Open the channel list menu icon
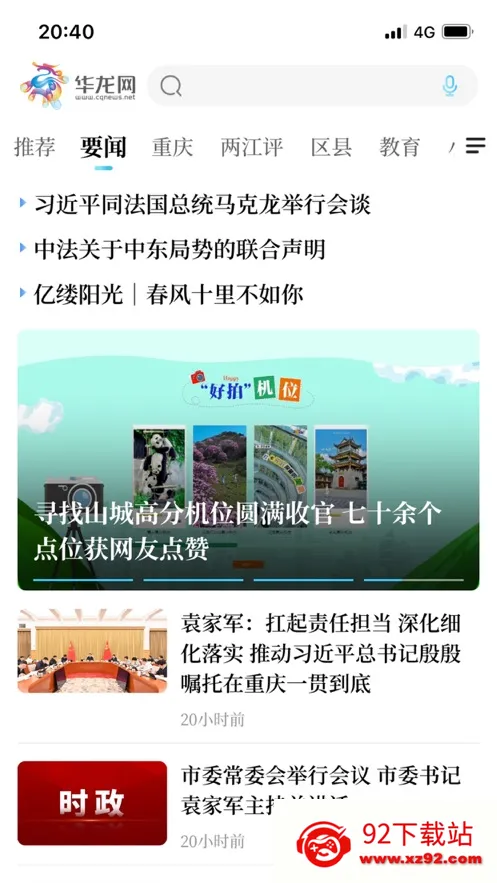The height and width of the screenshot is (883, 497). (x=476, y=146)
